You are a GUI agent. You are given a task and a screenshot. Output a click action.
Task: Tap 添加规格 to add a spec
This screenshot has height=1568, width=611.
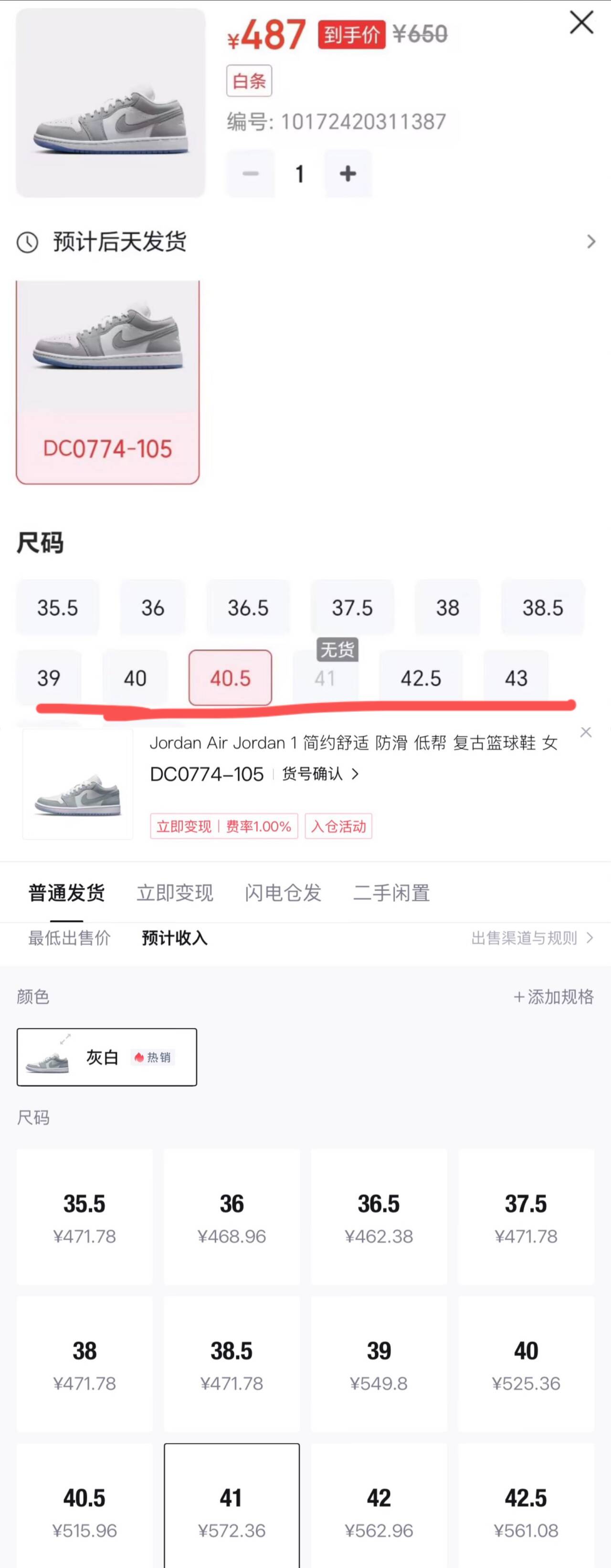tap(554, 997)
